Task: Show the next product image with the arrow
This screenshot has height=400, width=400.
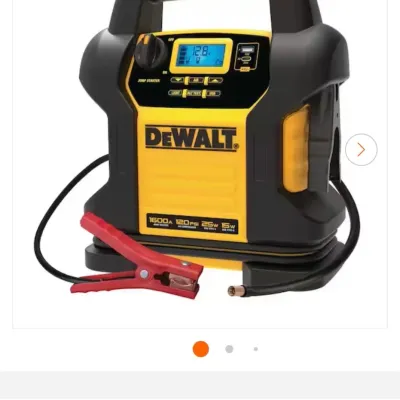Action: coord(361,150)
